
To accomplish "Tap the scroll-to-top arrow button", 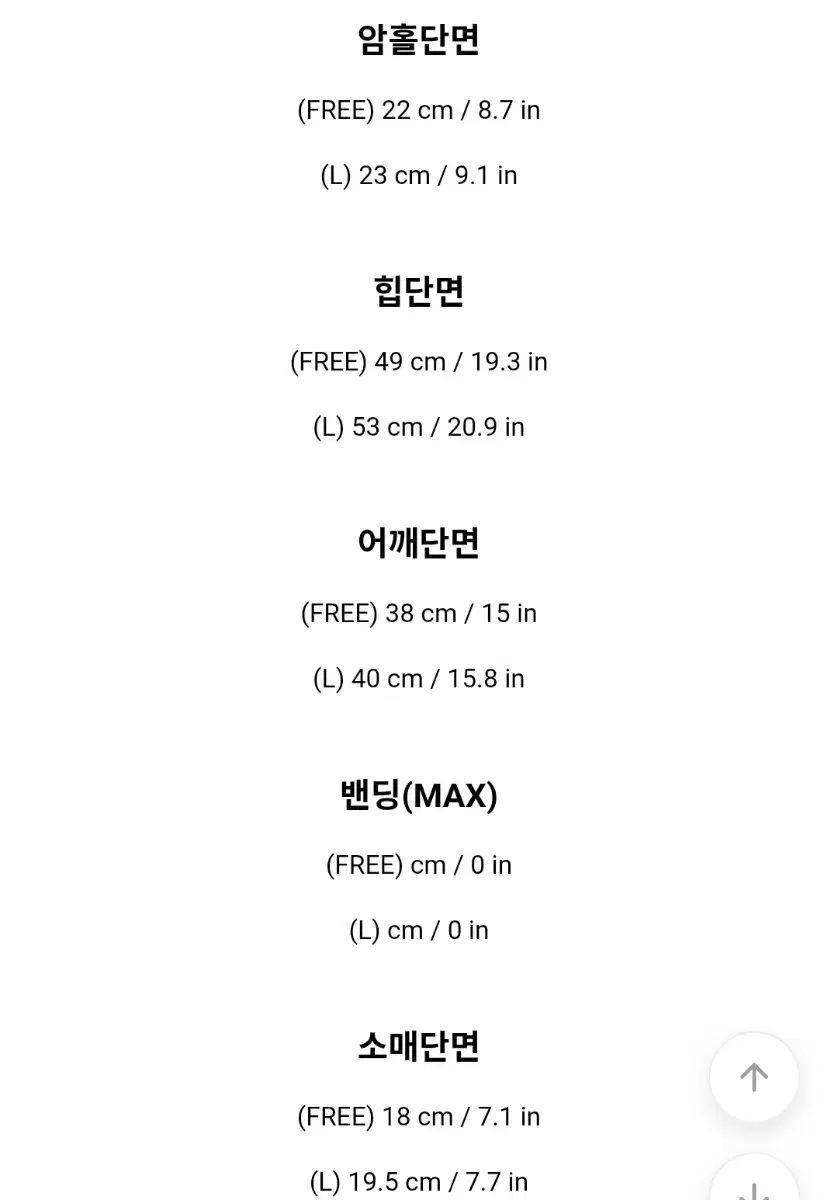I will tap(754, 1077).
